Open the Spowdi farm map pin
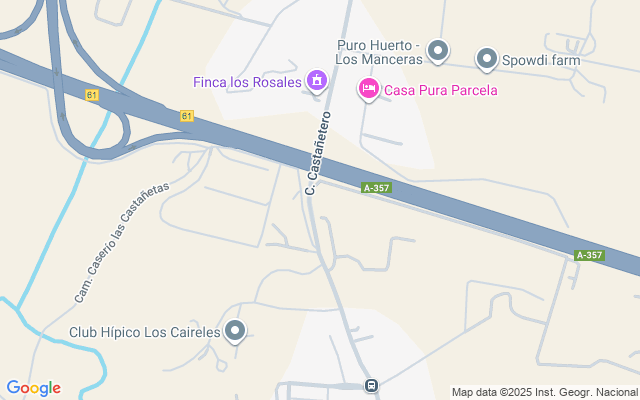The width and height of the screenshot is (640, 400). (487, 59)
